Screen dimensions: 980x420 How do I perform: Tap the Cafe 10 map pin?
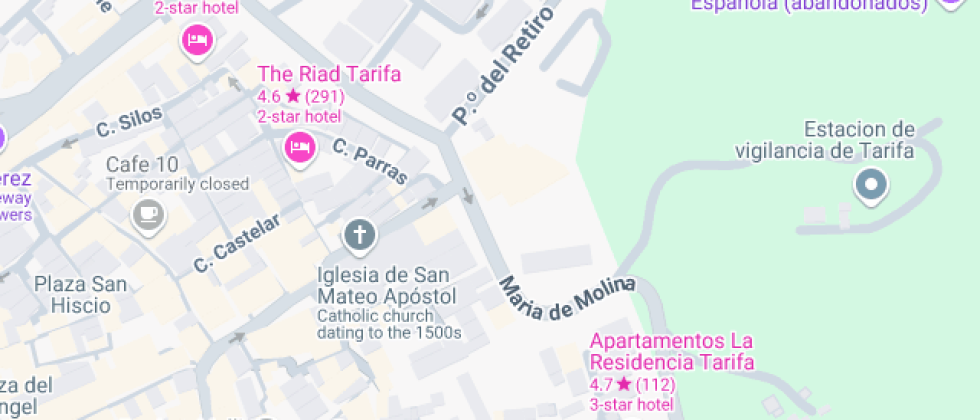[x=149, y=212]
